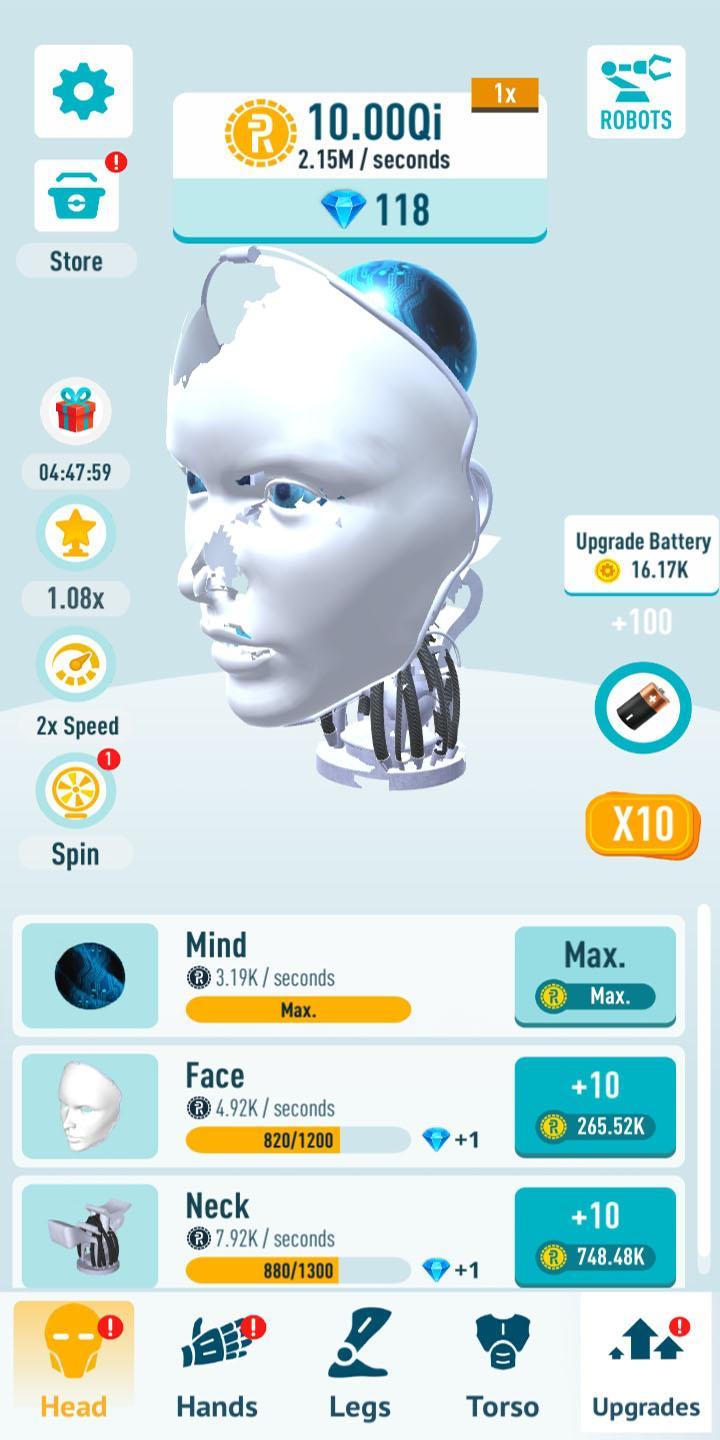Image resolution: width=720 pixels, height=1440 pixels.
Task: Tap the 1x income multiplier badge
Action: pos(505,95)
